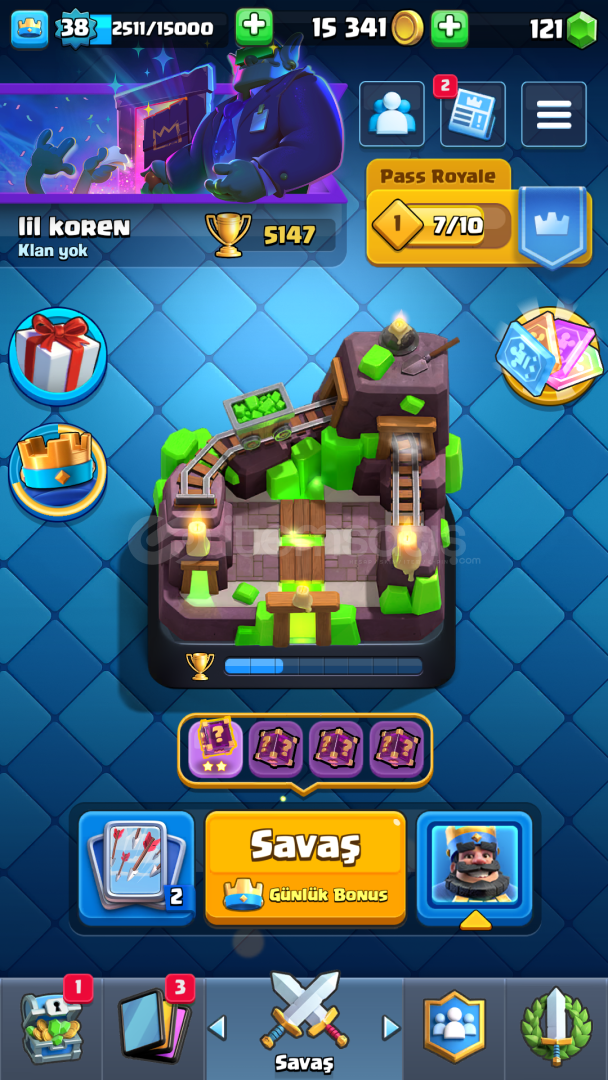Open the hamburger menu
The width and height of the screenshot is (608, 1080).
(x=554, y=114)
